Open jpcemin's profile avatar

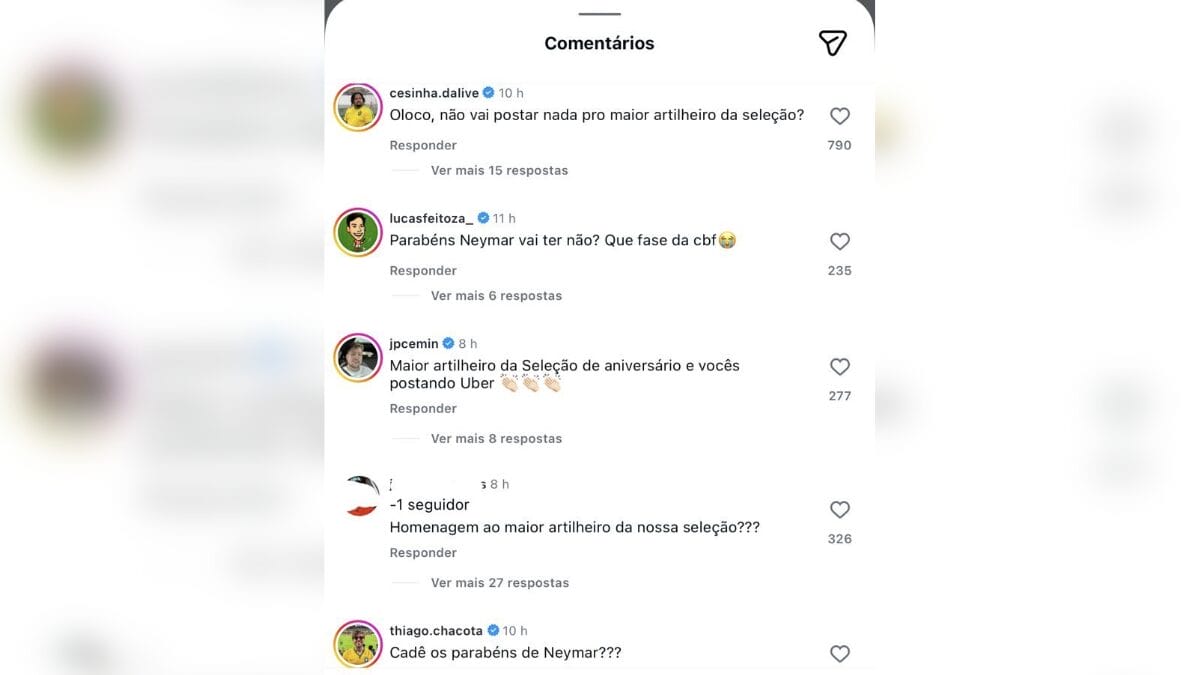pyautogui.click(x=358, y=358)
